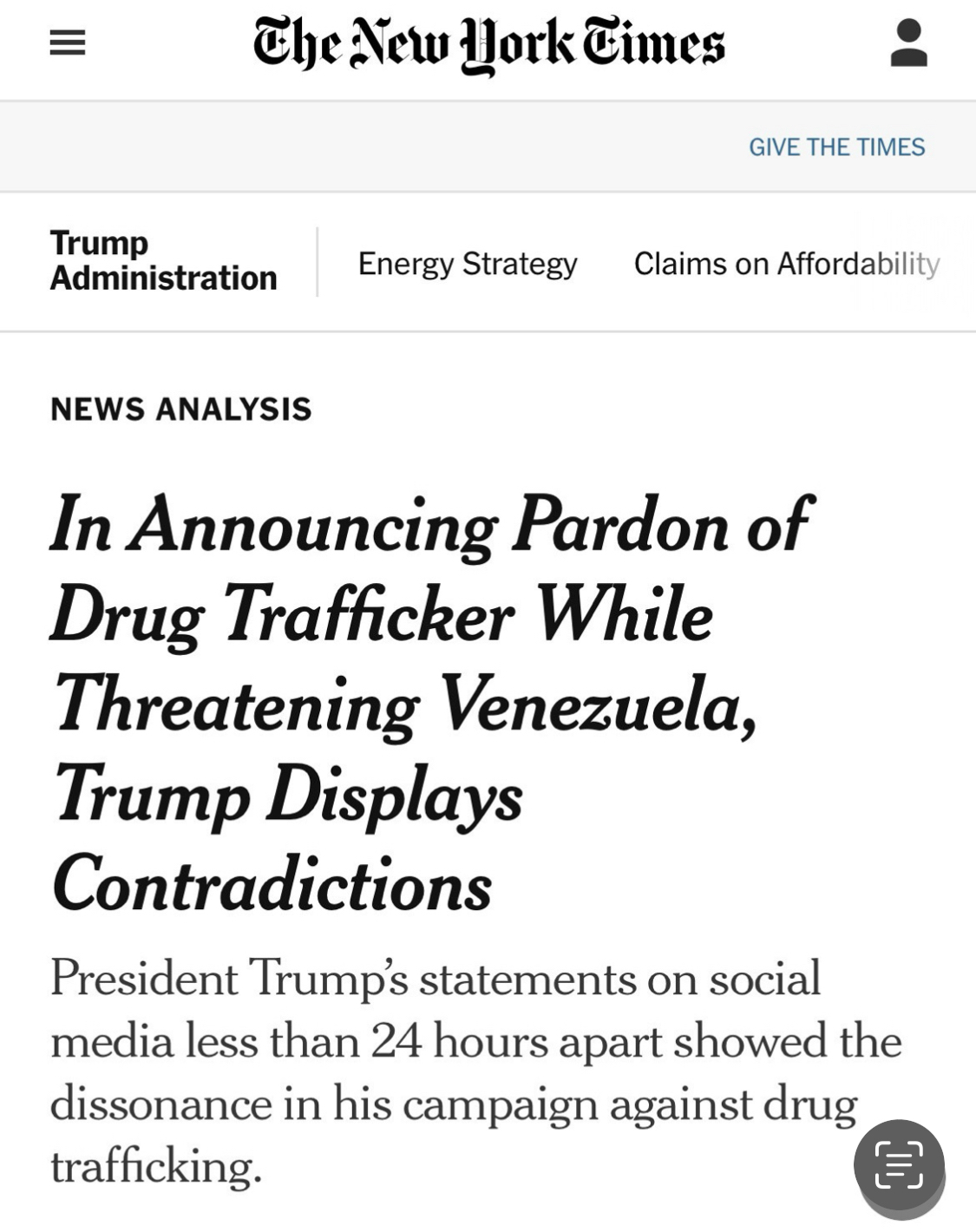This screenshot has height=1232, width=976.
Task: Open the Trump Administration section
Action: pos(163,260)
